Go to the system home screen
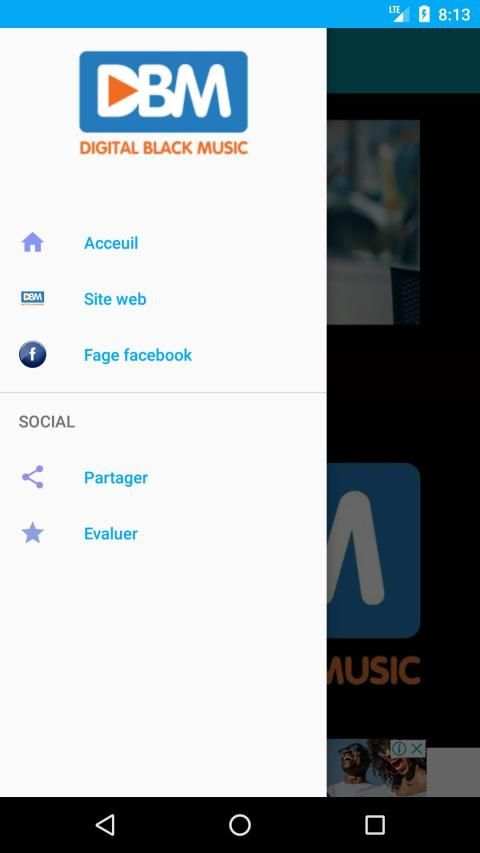480x853 pixels. 240,825
